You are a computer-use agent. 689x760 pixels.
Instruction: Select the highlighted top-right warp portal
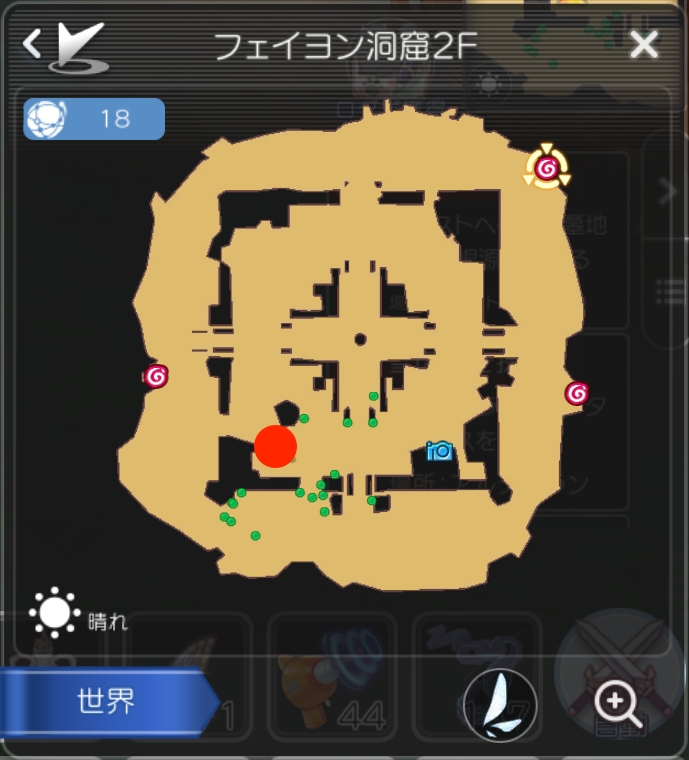[x=546, y=169]
